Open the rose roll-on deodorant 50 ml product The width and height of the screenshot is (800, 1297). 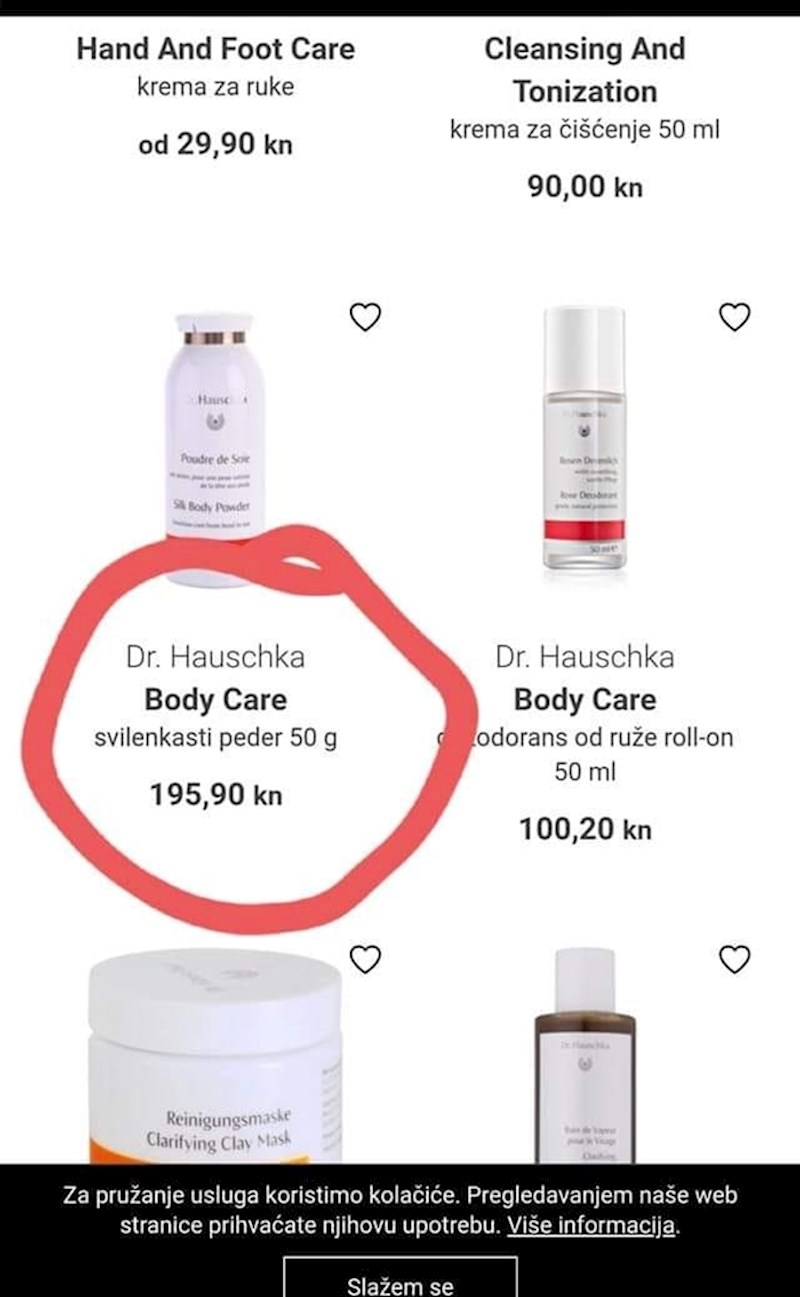[x=585, y=700]
